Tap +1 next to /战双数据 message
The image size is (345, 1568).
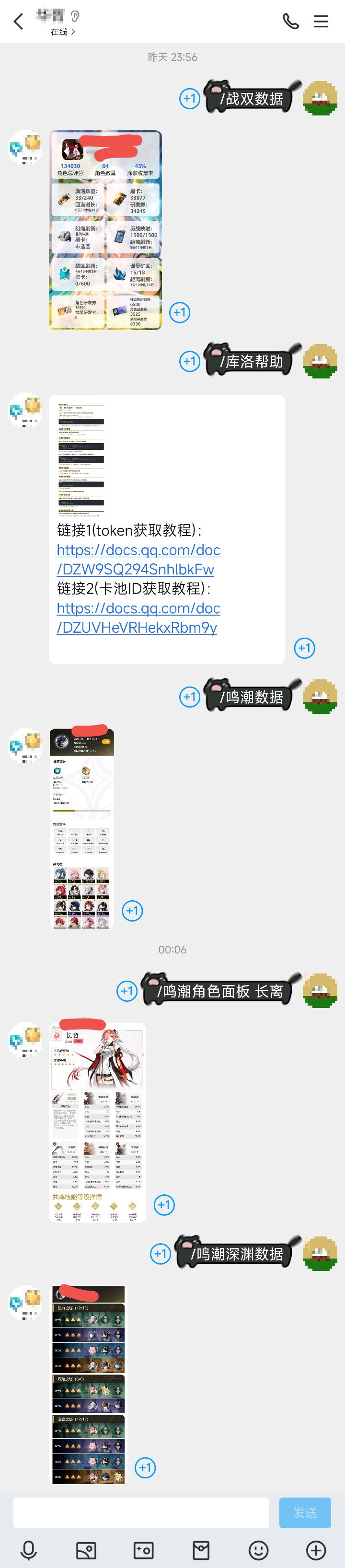190,98
